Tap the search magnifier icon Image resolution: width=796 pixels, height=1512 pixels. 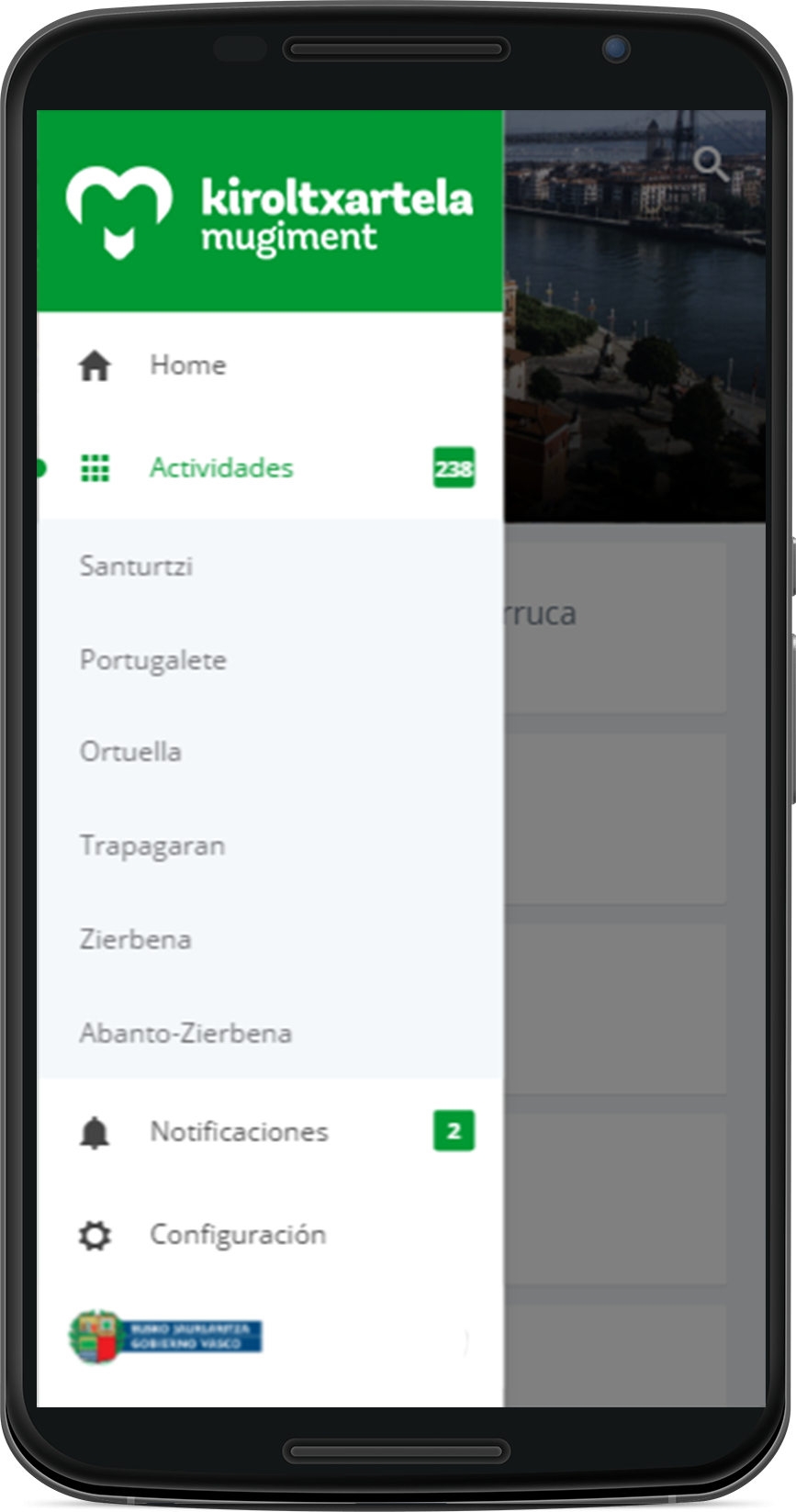click(710, 165)
